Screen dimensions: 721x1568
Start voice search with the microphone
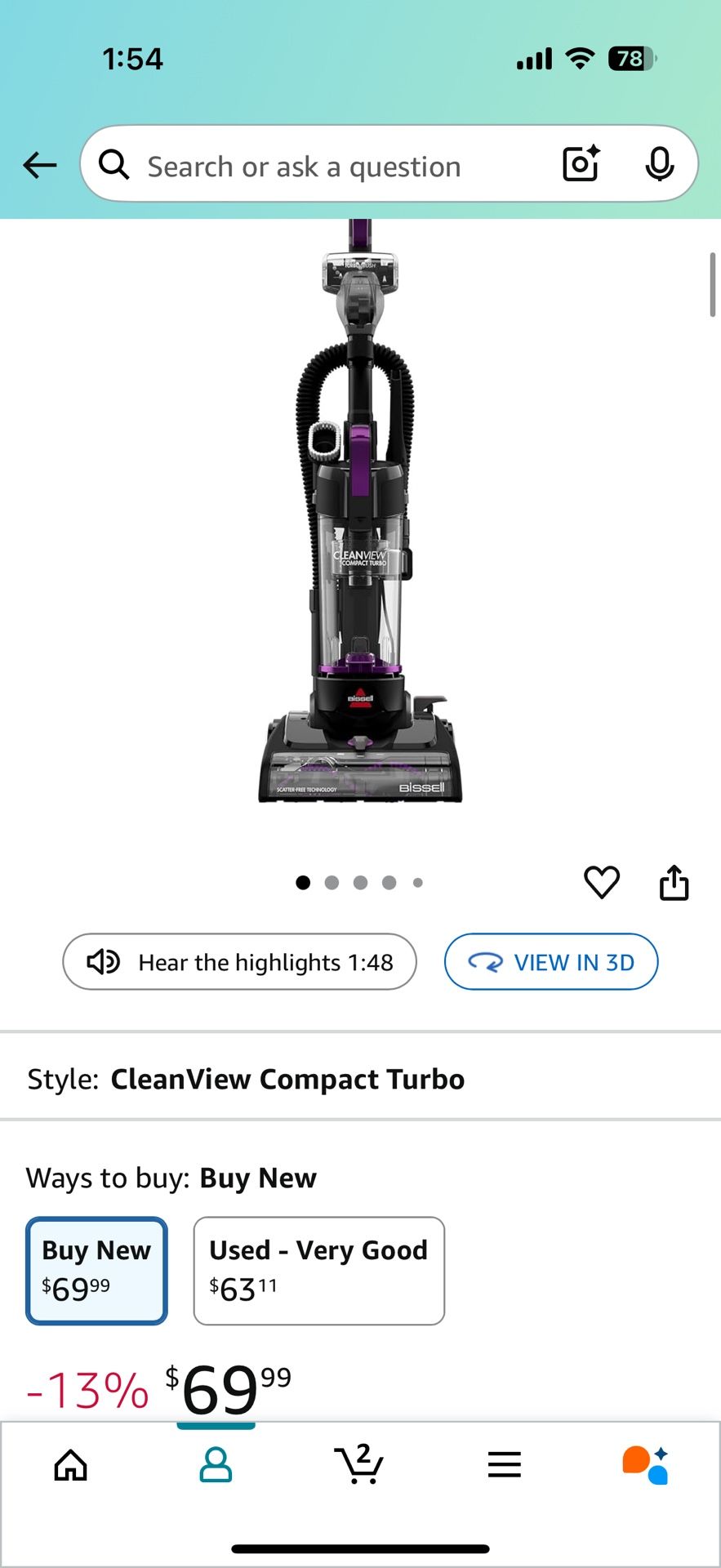[x=659, y=164]
